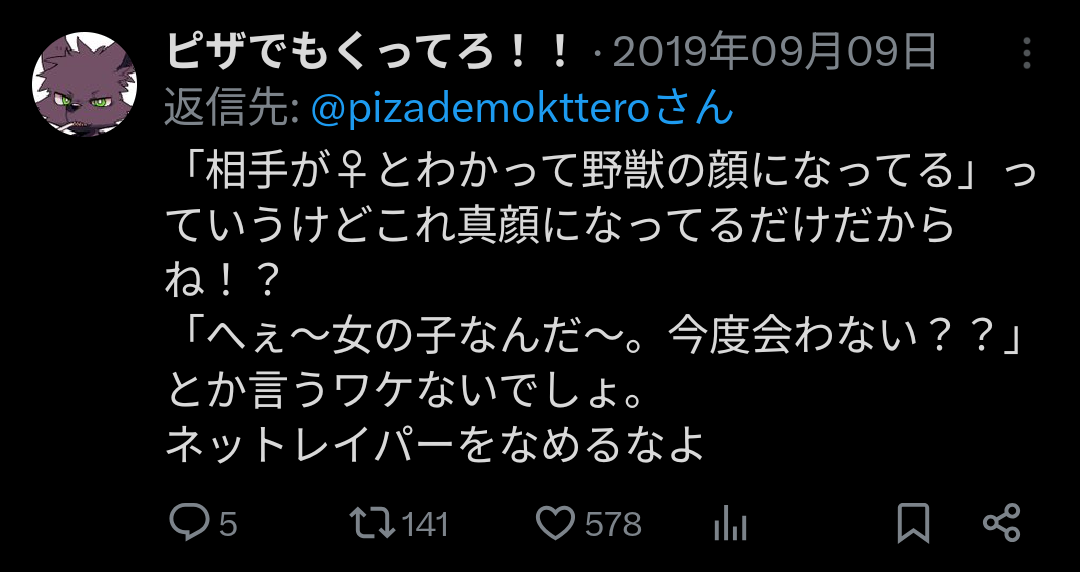Reply to this tweet
Screen dimensions: 1080x572
tap(189, 523)
